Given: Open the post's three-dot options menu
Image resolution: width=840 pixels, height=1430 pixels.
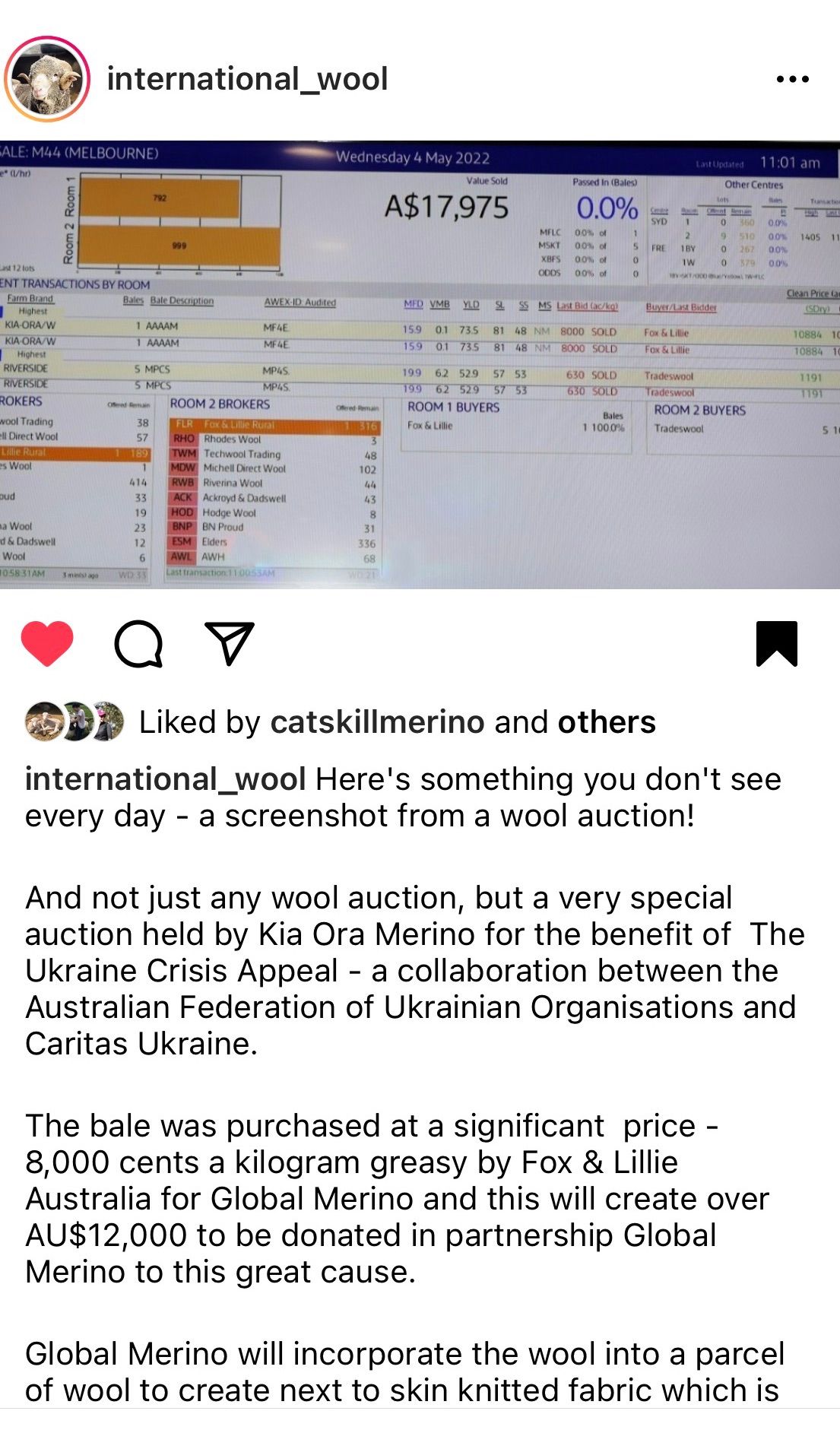Looking at the screenshot, I should [x=793, y=79].
